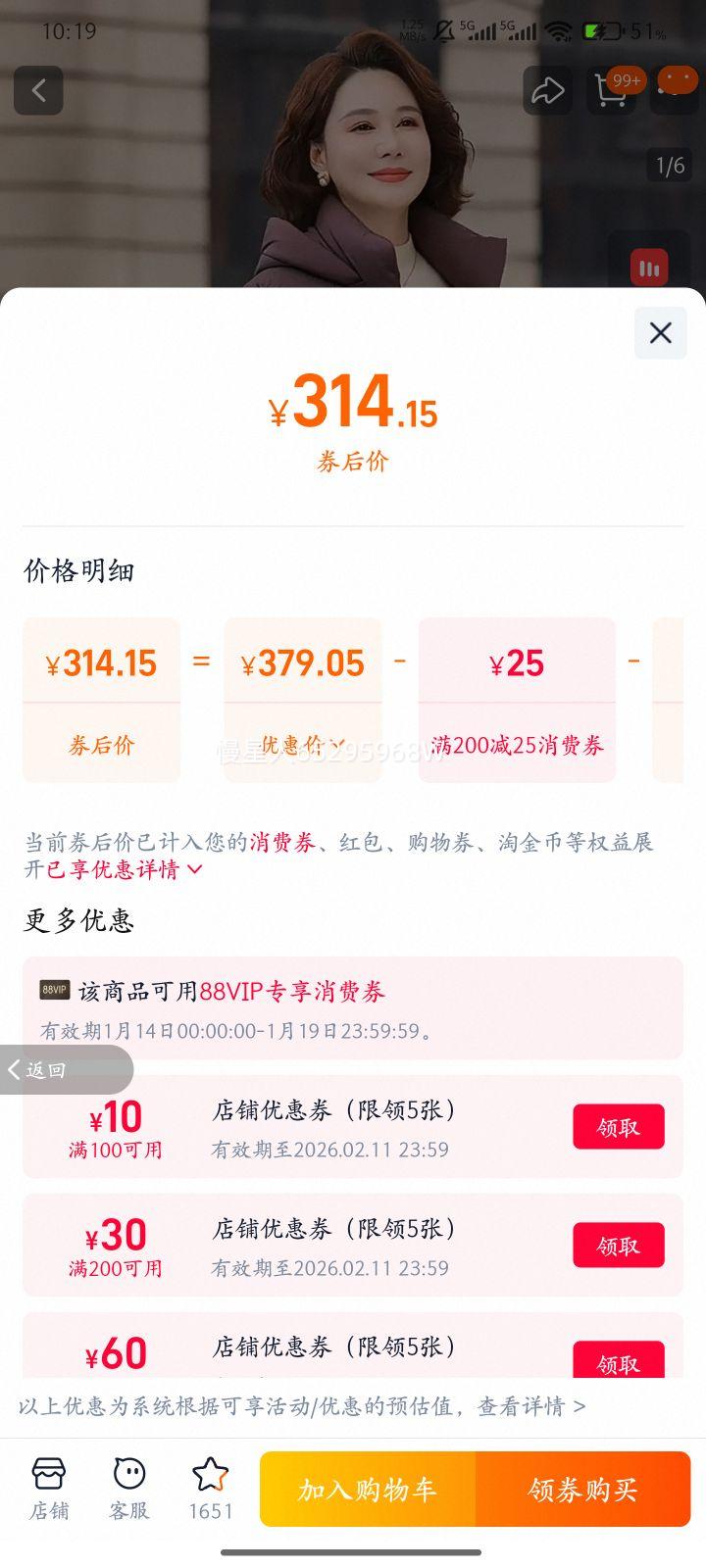This screenshot has width=706, height=1568.
Task: Tap the red sales chart icon on the image
Action: point(648,266)
